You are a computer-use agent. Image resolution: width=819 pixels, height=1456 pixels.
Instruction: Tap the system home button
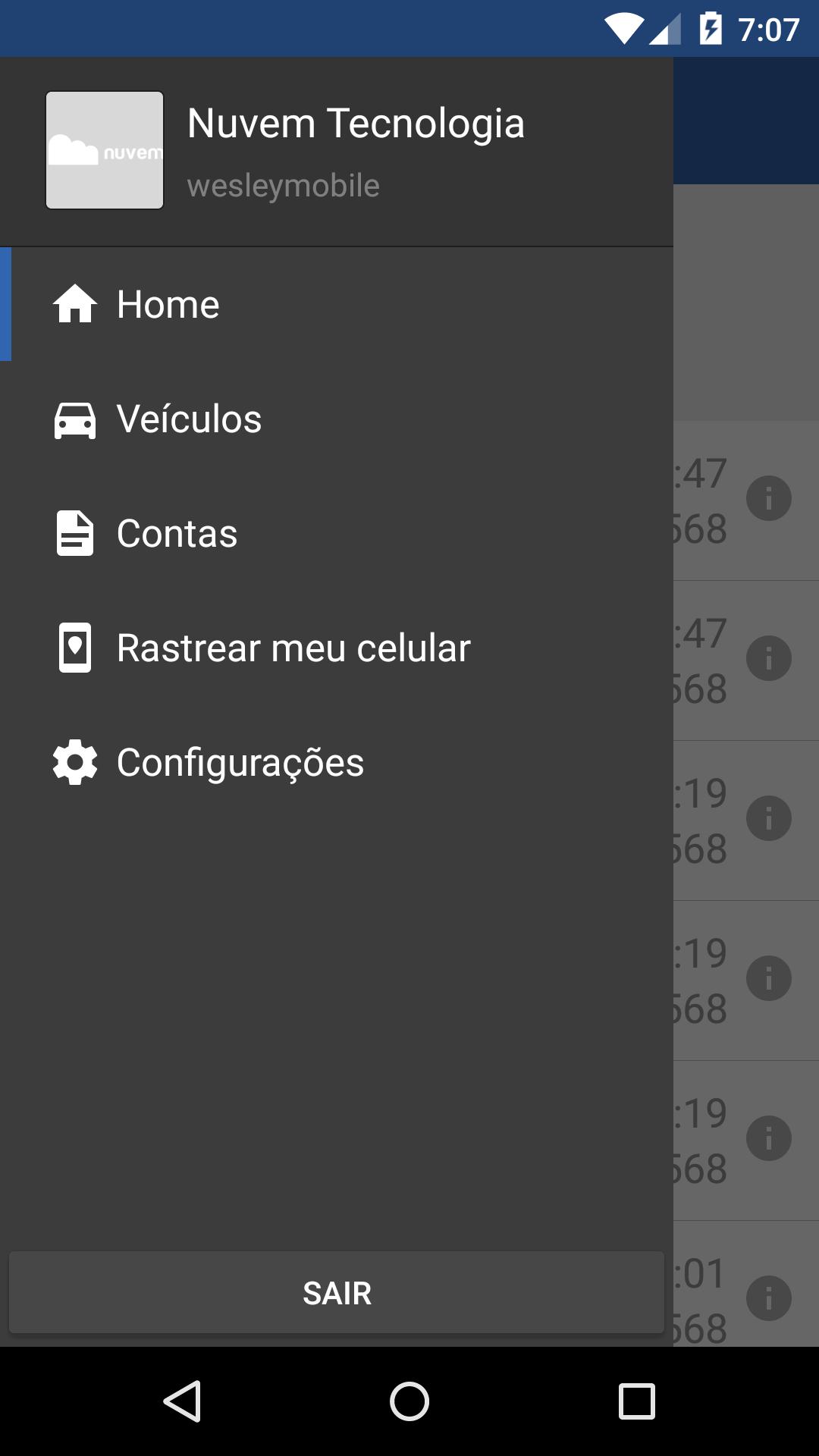(x=409, y=1401)
